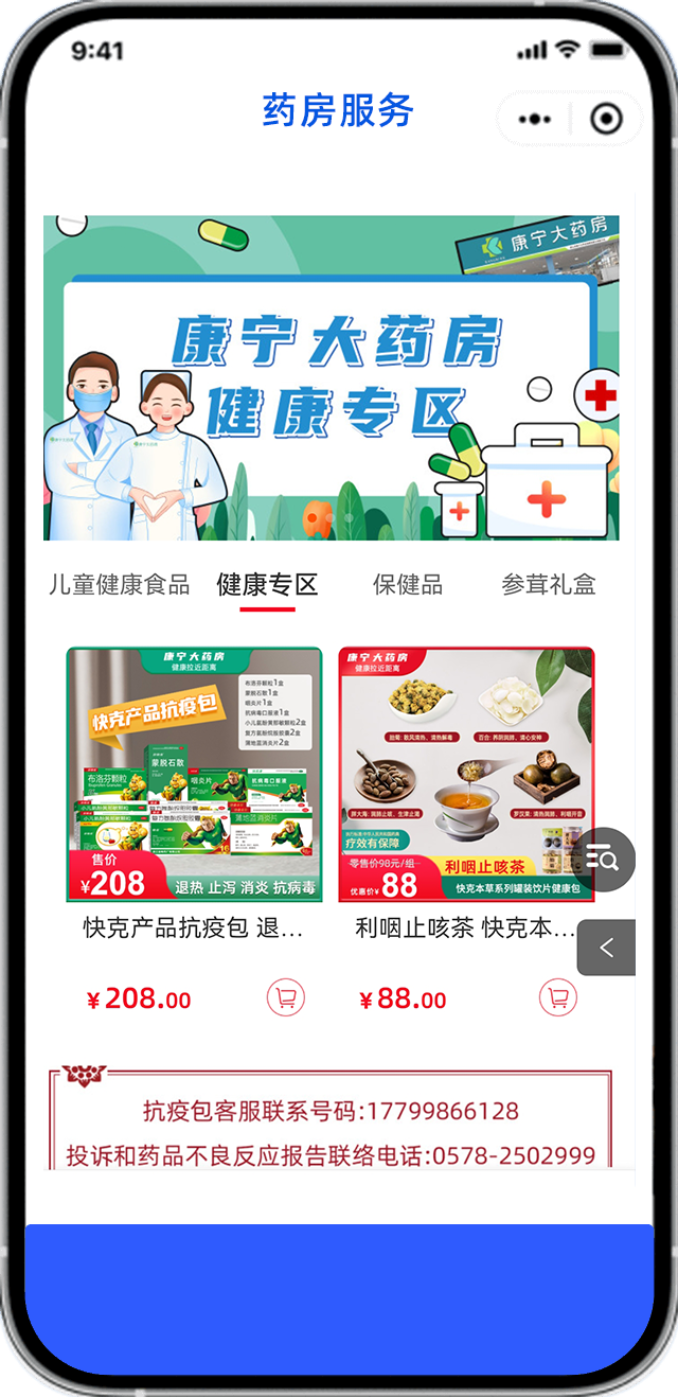Viewport: 678px width, 1397px height.
Task: Tap the floating side arrow button
Action: point(606,948)
